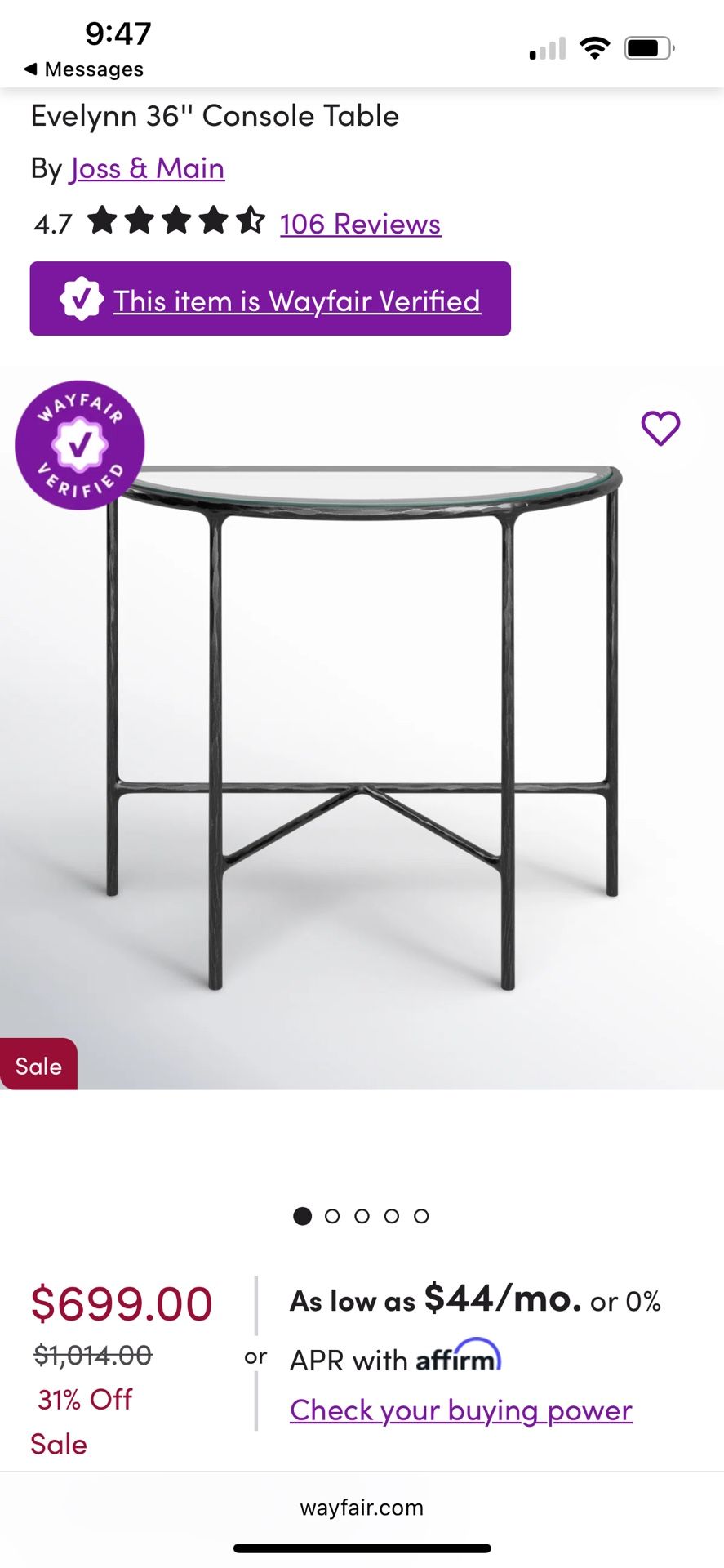724x1568 pixels.
Task: Follow the Joss & Main brand link
Action: tap(145, 168)
